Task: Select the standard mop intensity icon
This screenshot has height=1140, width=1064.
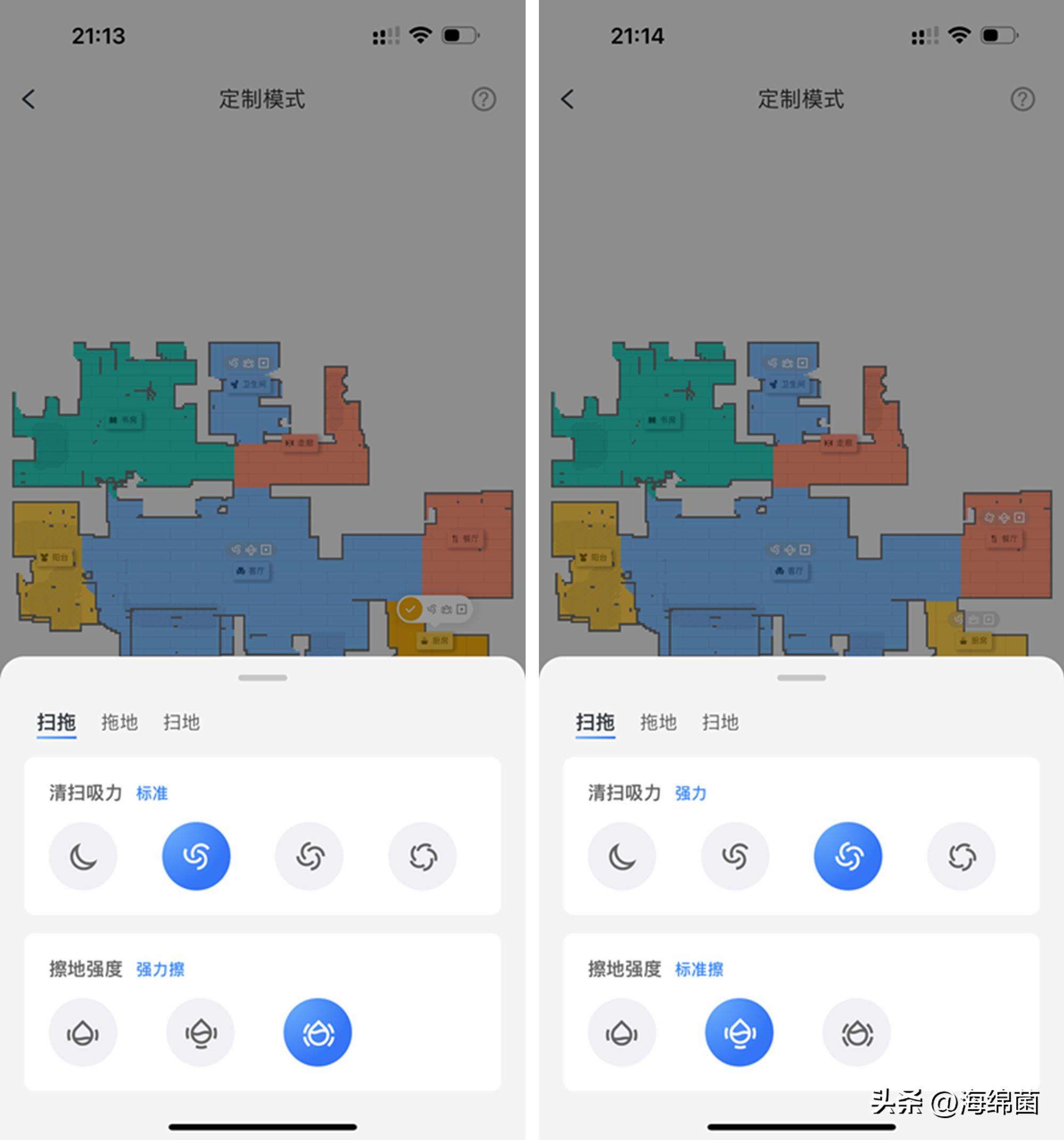Action: [199, 1031]
